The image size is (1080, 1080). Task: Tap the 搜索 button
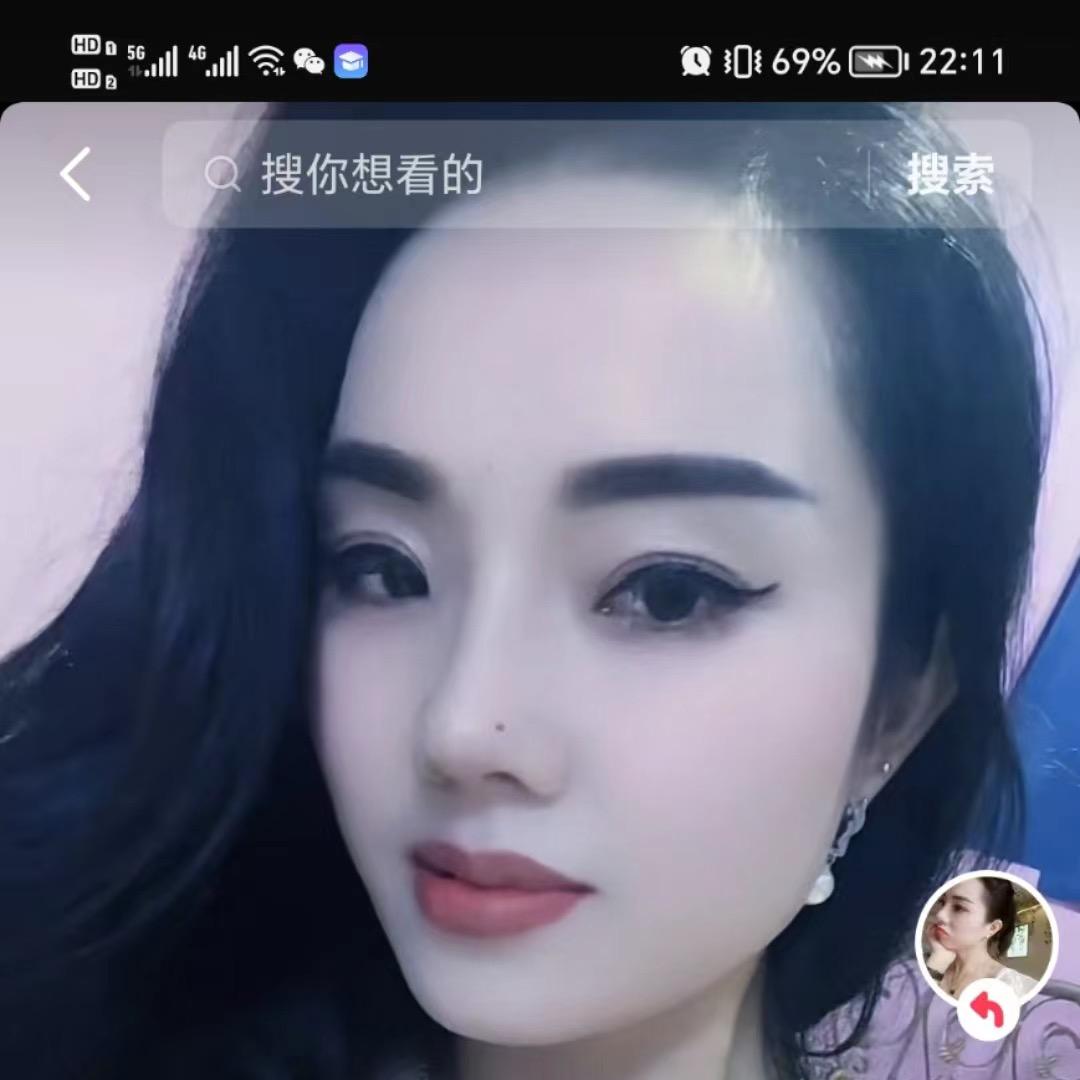[950, 175]
